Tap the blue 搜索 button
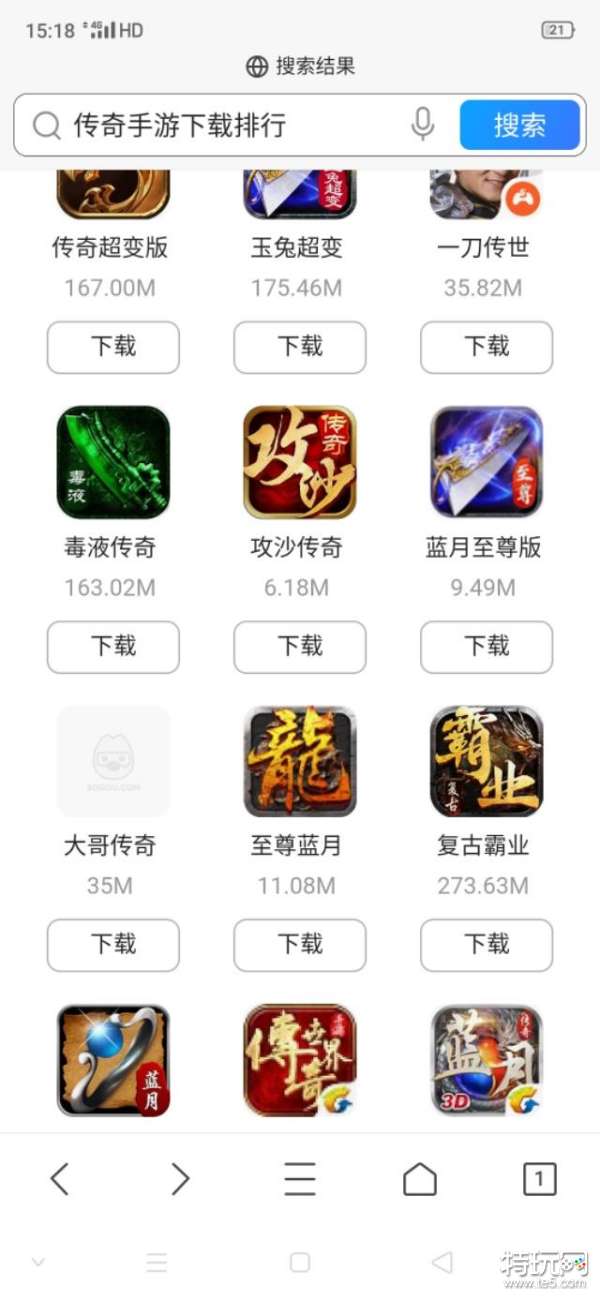Viewport: 600px width, 1299px height. [519, 125]
